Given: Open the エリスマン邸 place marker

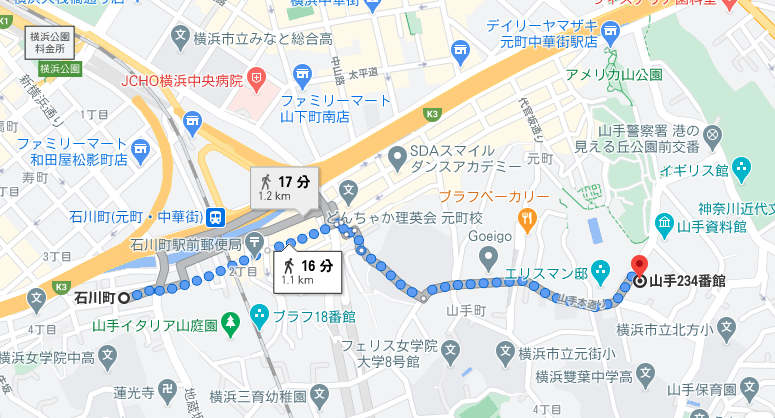Looking at the screenshot, I should 601,267.
